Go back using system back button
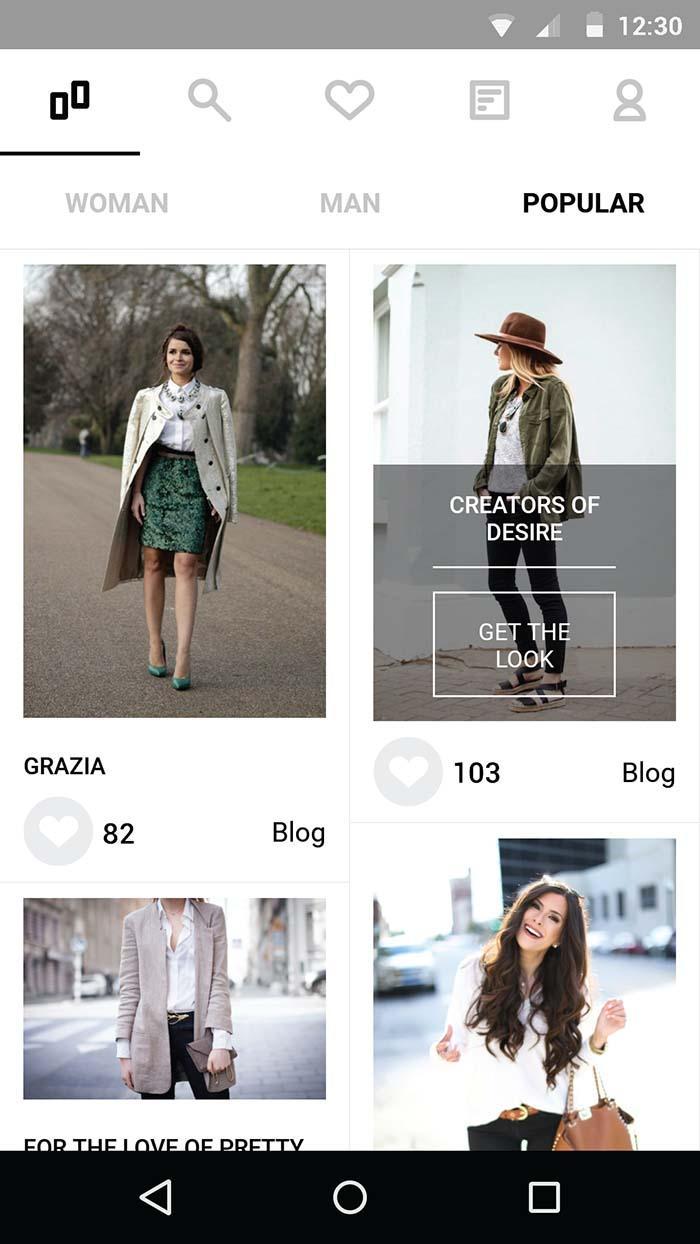 (156, 1197)
